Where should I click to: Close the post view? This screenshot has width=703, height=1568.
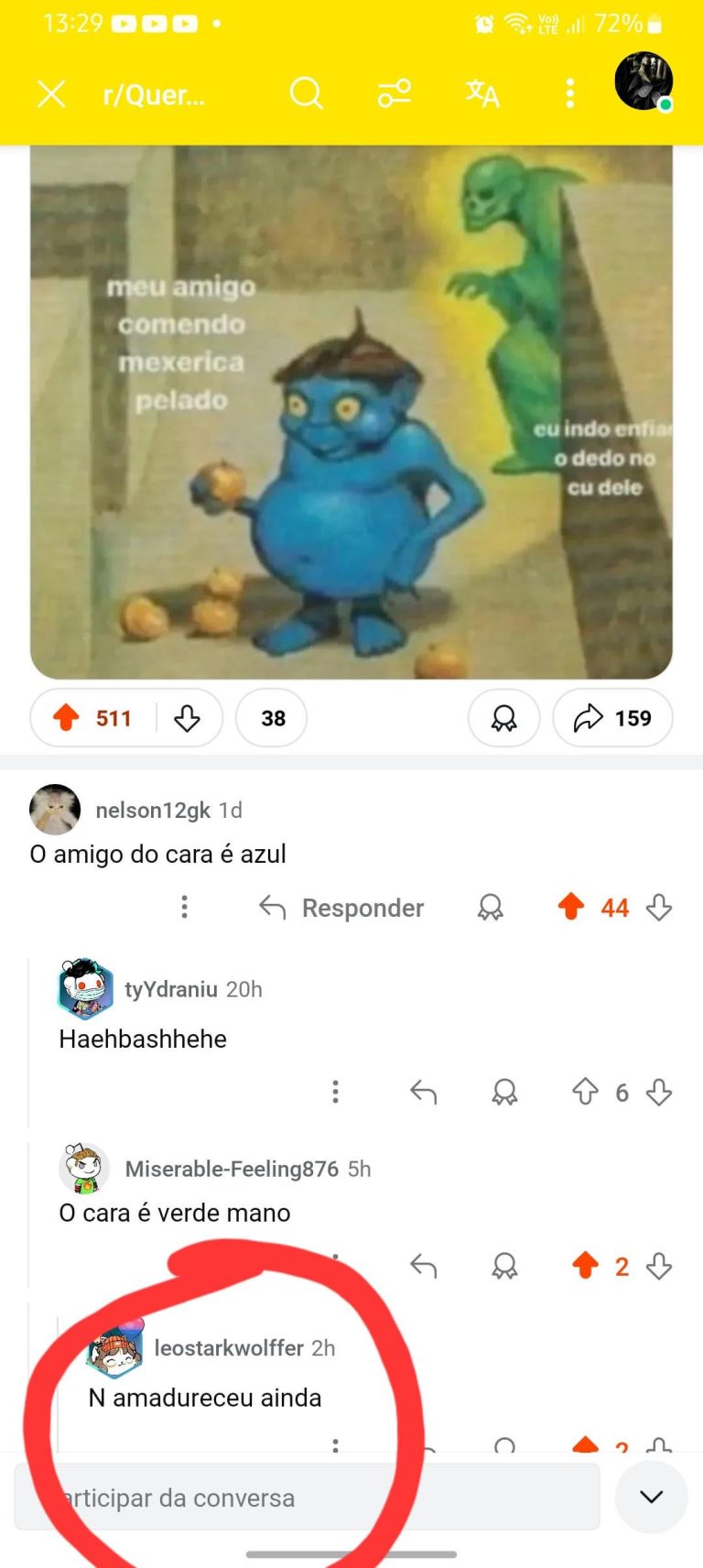point(51,93)
